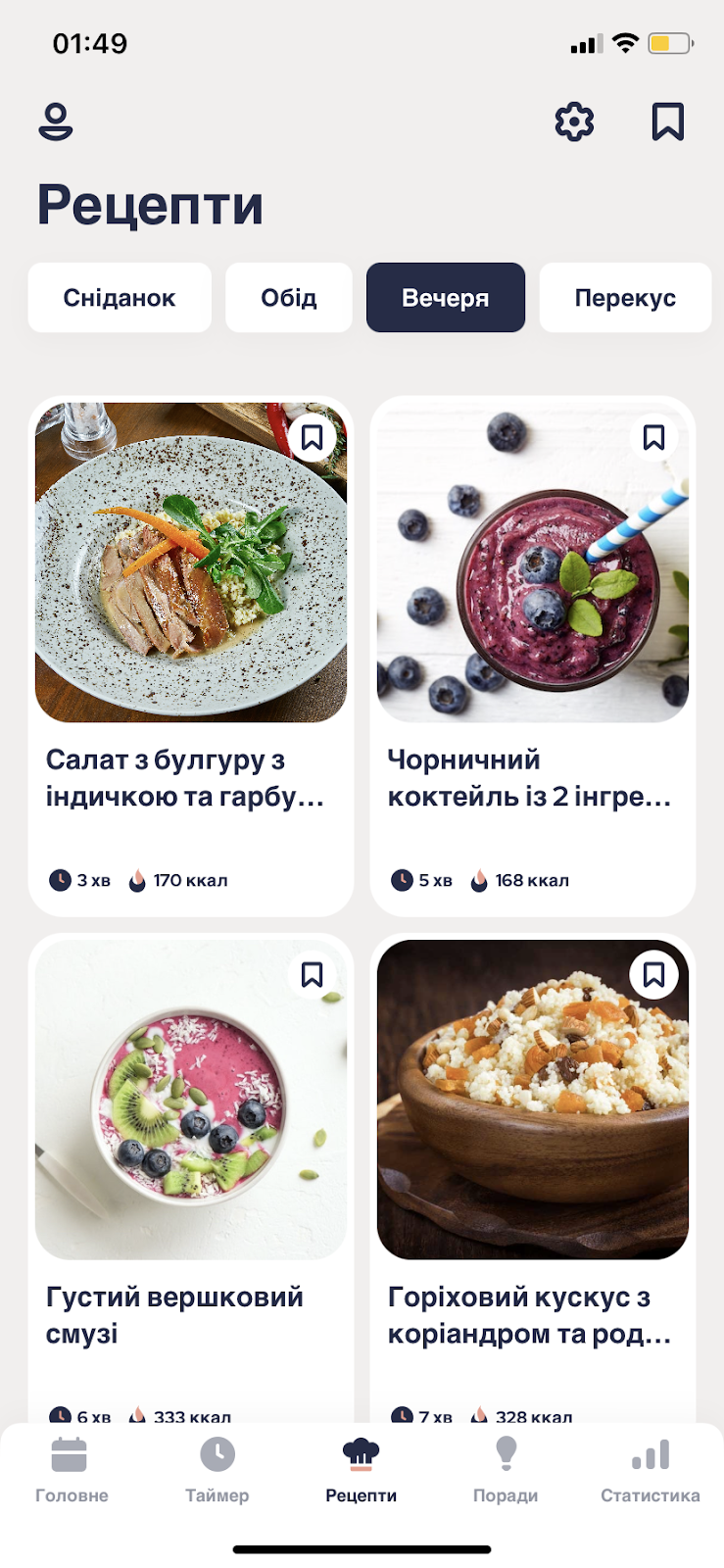The width and height of the screenshot is (724, 1568).
Task: Open recipe Чорничний коктейль
Action: coord(533,657)
